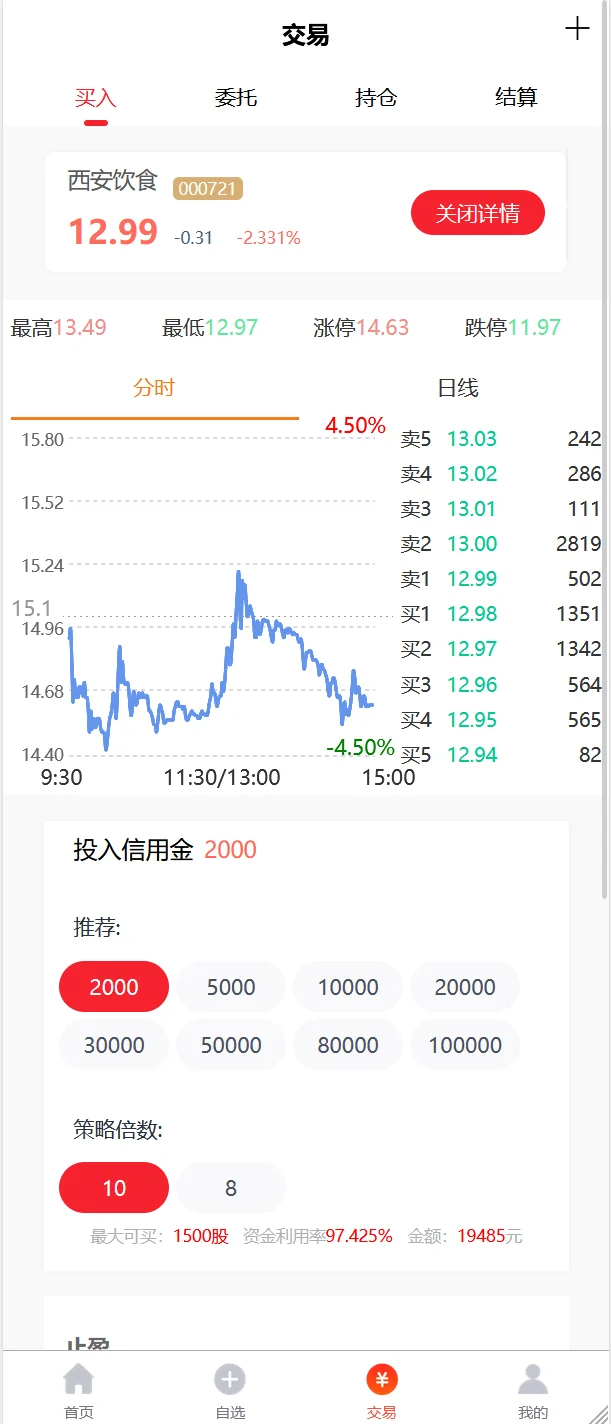Screen dimensions: 611x1424
Task: Tap the 关闭详情 button
Action: click(x=477, y=213)
